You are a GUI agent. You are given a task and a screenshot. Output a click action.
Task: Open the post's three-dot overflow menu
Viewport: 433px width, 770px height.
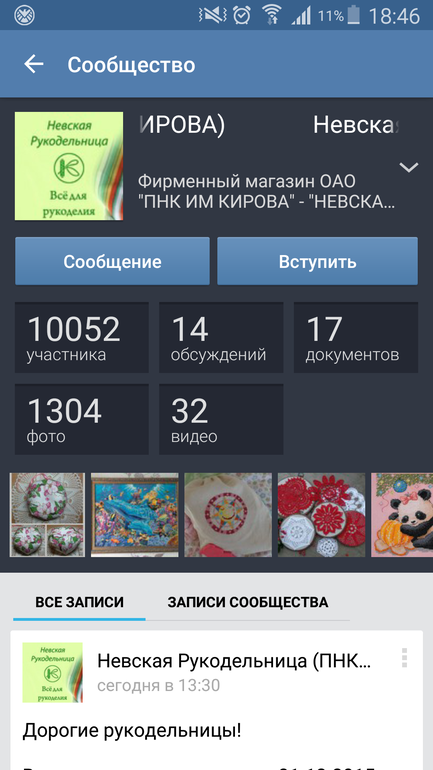(405, 658)
